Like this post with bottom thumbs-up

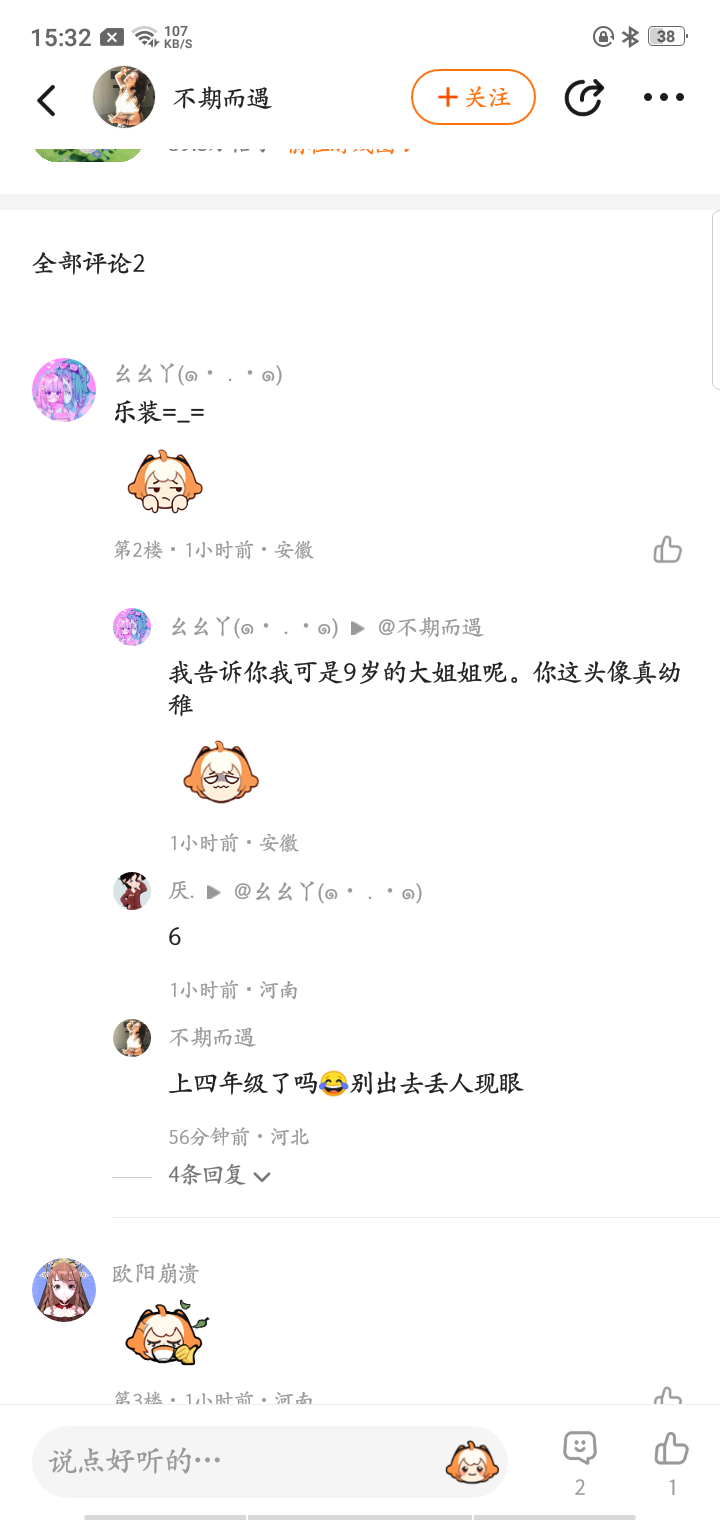[672, 1449]
